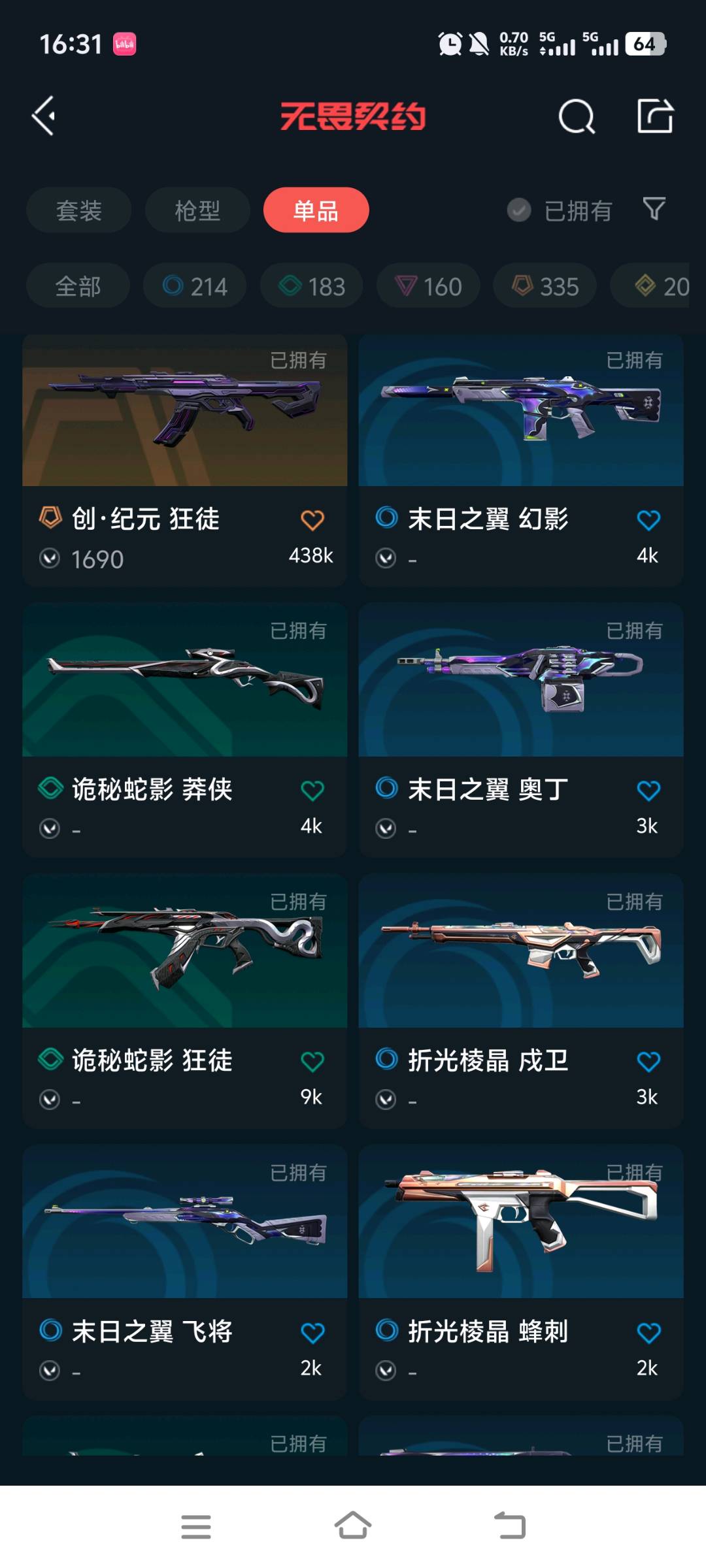The width and height of the screenshot is (706, 1568).
Task: Filter by the 160 rarity chip
Action: click(x=428, y=286)
